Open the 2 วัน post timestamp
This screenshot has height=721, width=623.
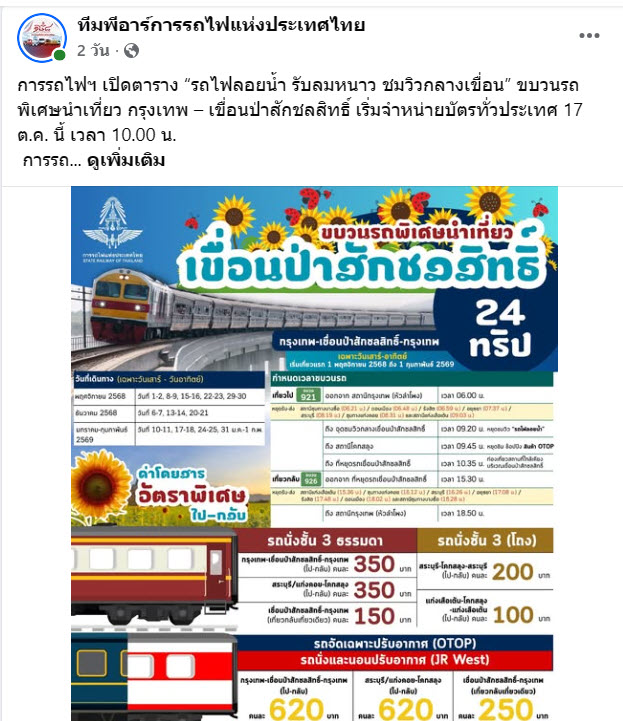coord(96,50)
